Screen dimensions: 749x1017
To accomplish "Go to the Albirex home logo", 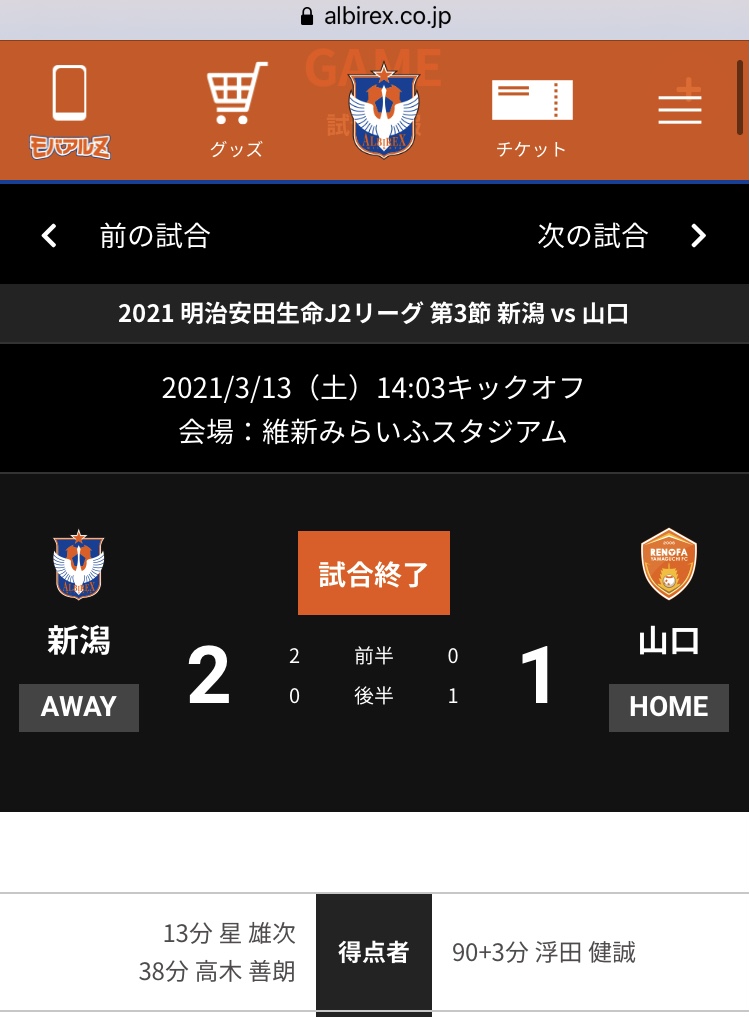I will [384, 111].
